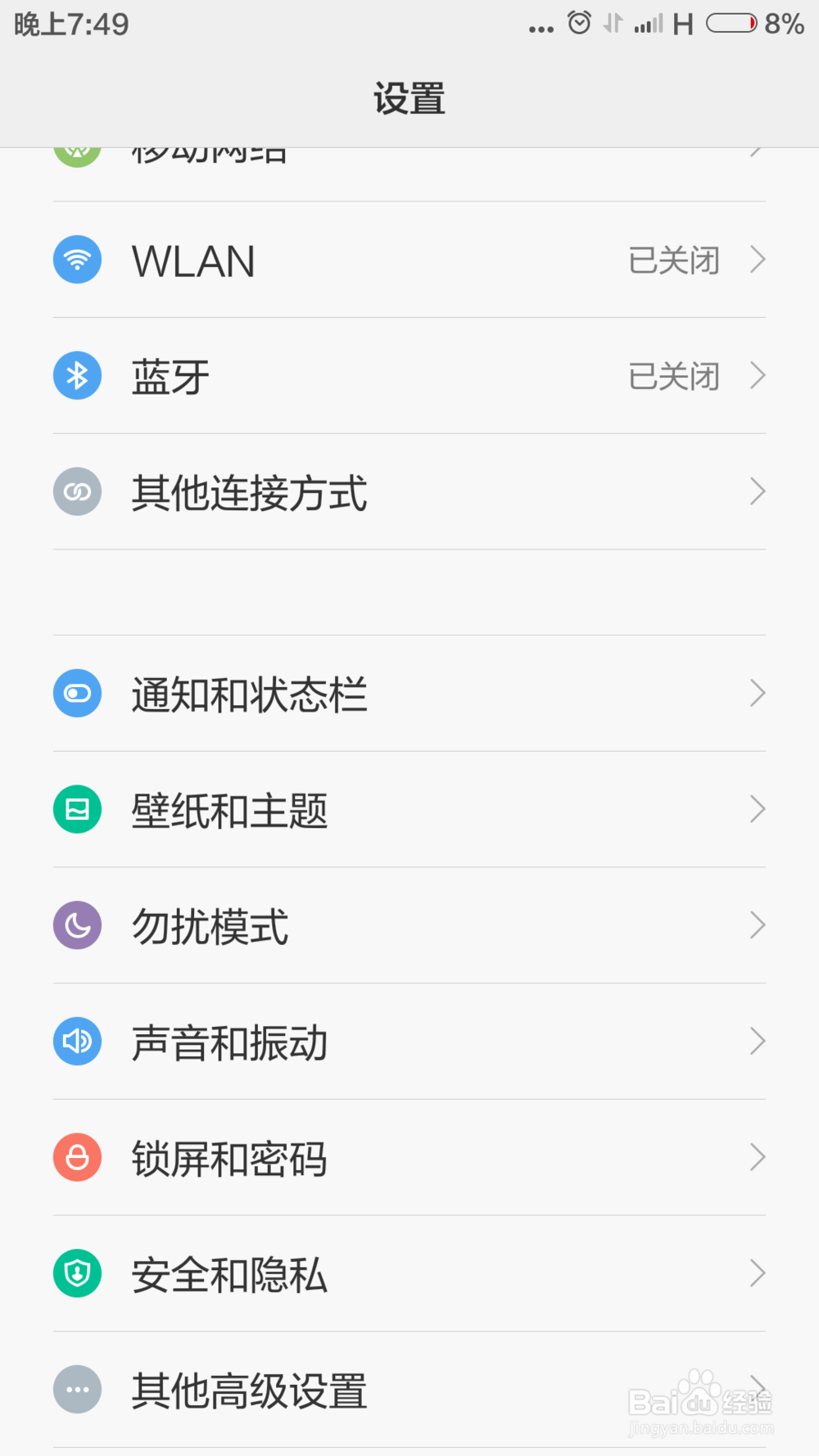Viewport: 819px width, 1456px height.
Task: Tap the 其他连接方式 link icon
Action: [77, 491]
